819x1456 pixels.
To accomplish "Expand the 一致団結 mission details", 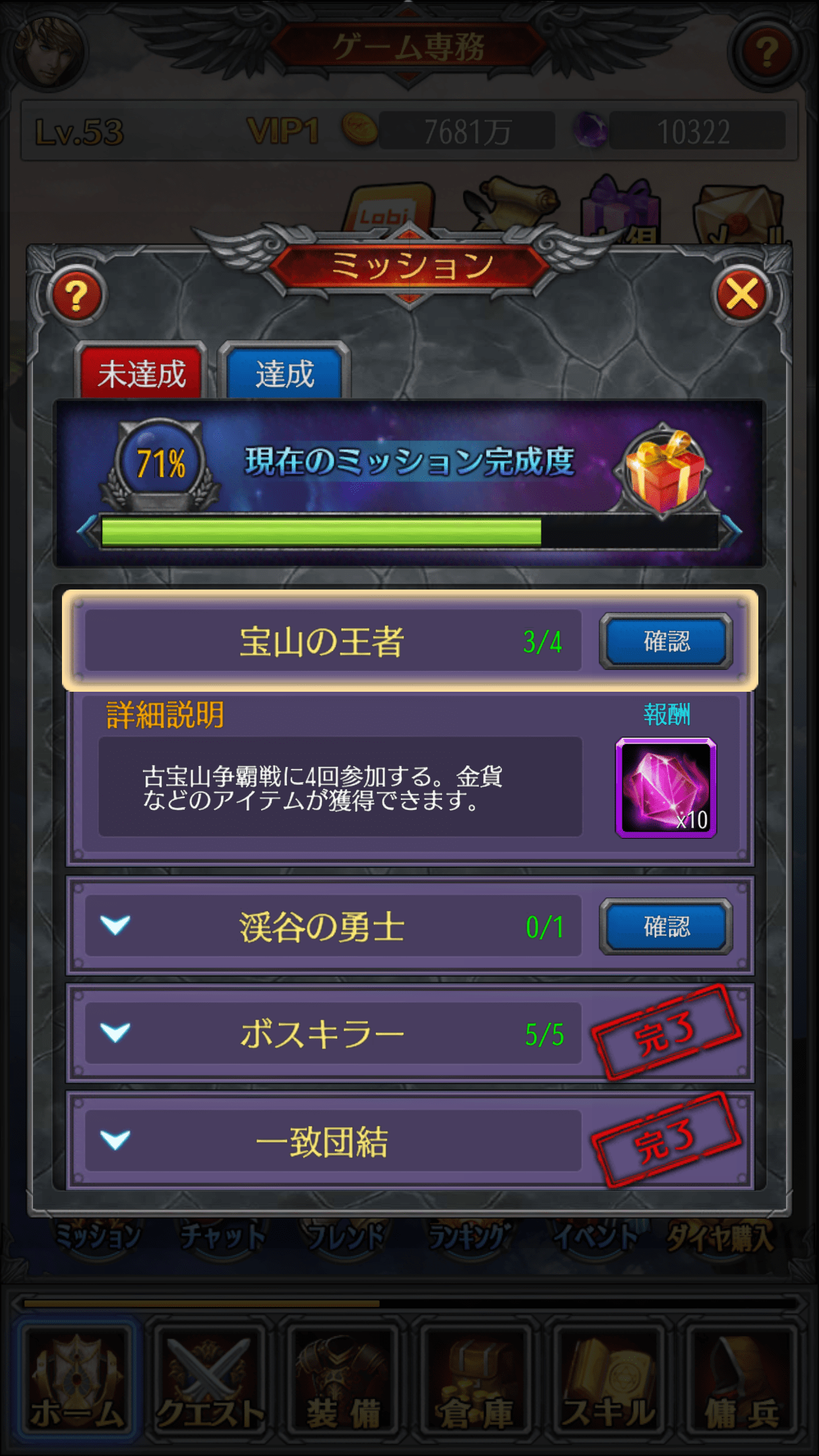I will click(115, 1140).
